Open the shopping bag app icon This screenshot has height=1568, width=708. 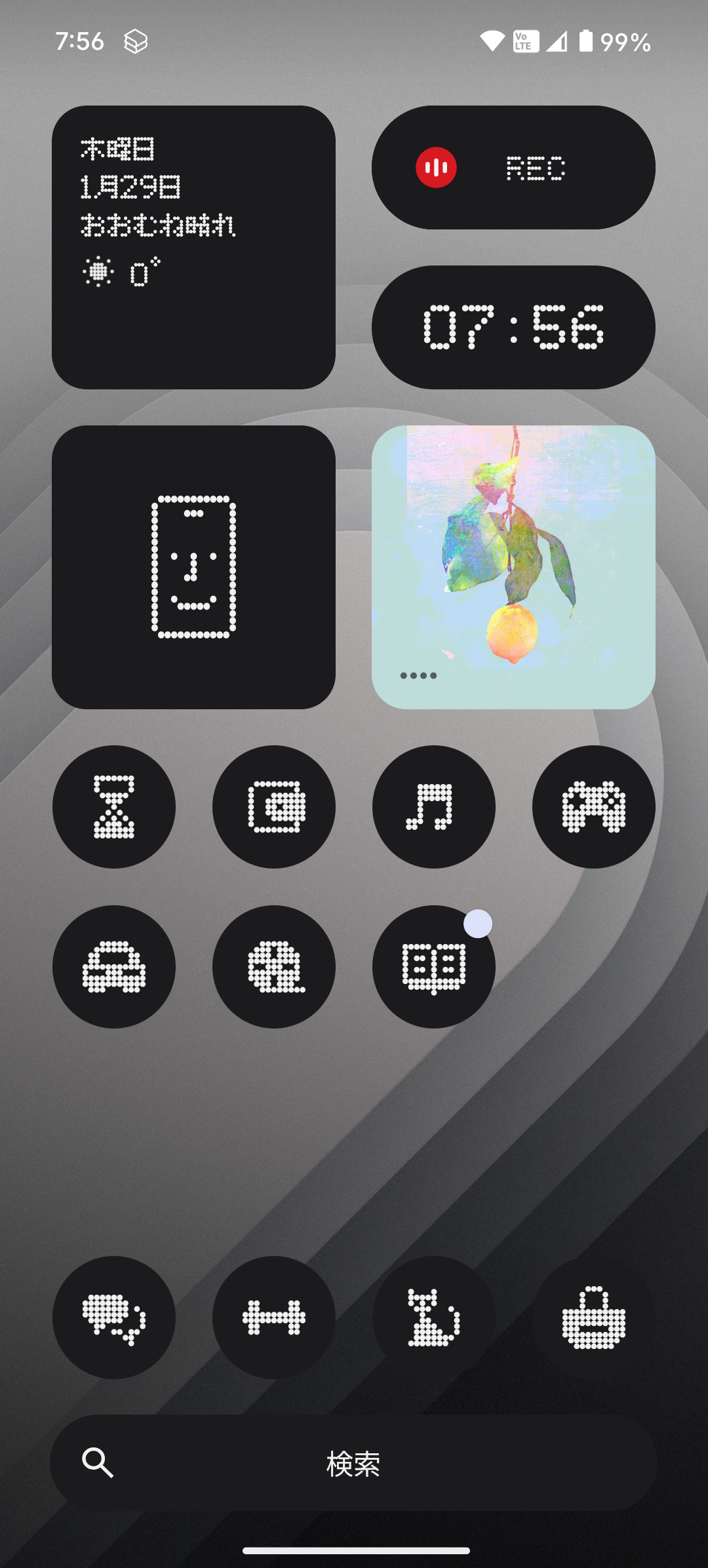tap(594, 1318)
